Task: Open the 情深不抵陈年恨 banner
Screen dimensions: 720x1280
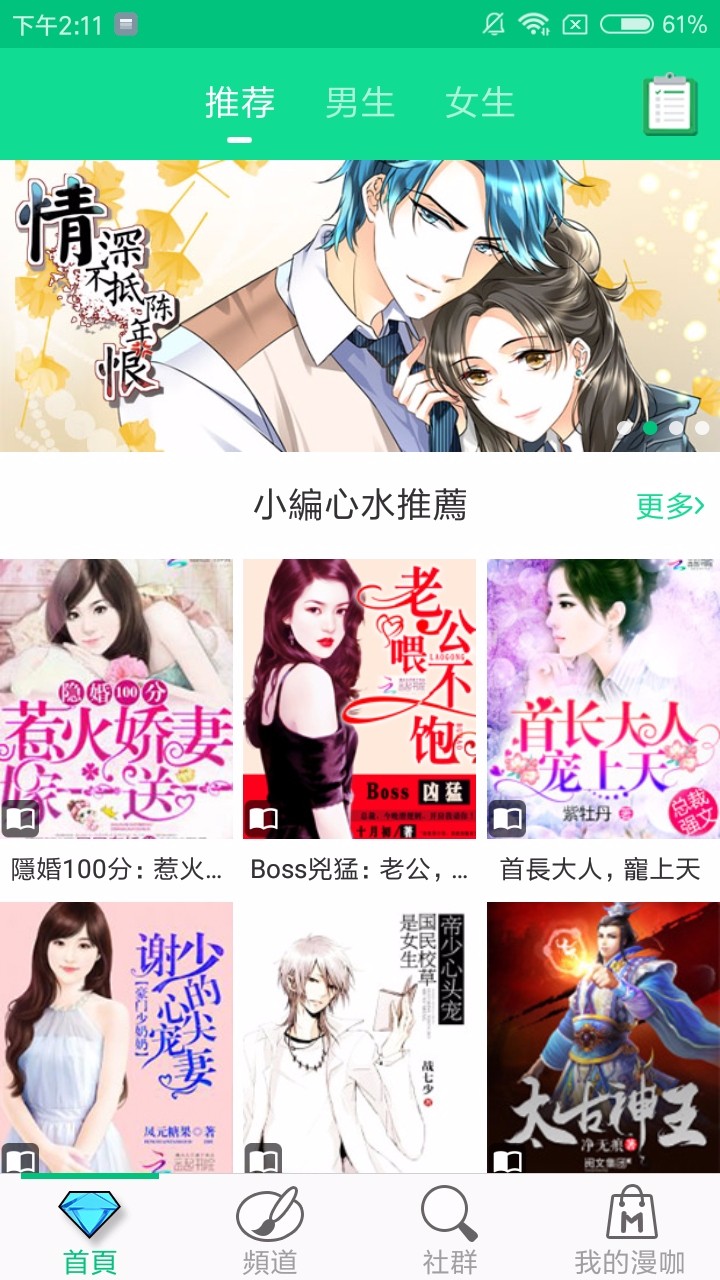Action: 360,305
